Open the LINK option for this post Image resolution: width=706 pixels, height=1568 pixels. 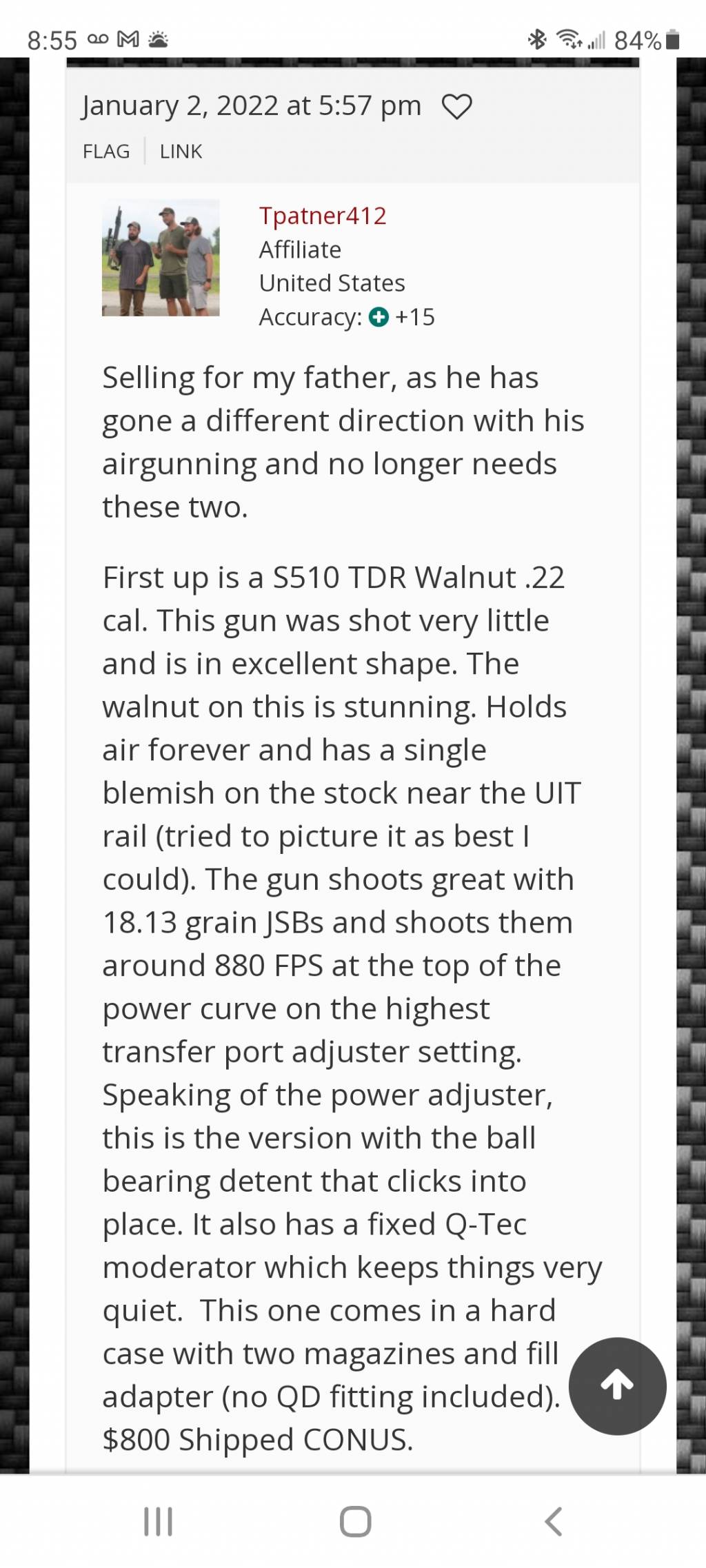coord(181,151)
